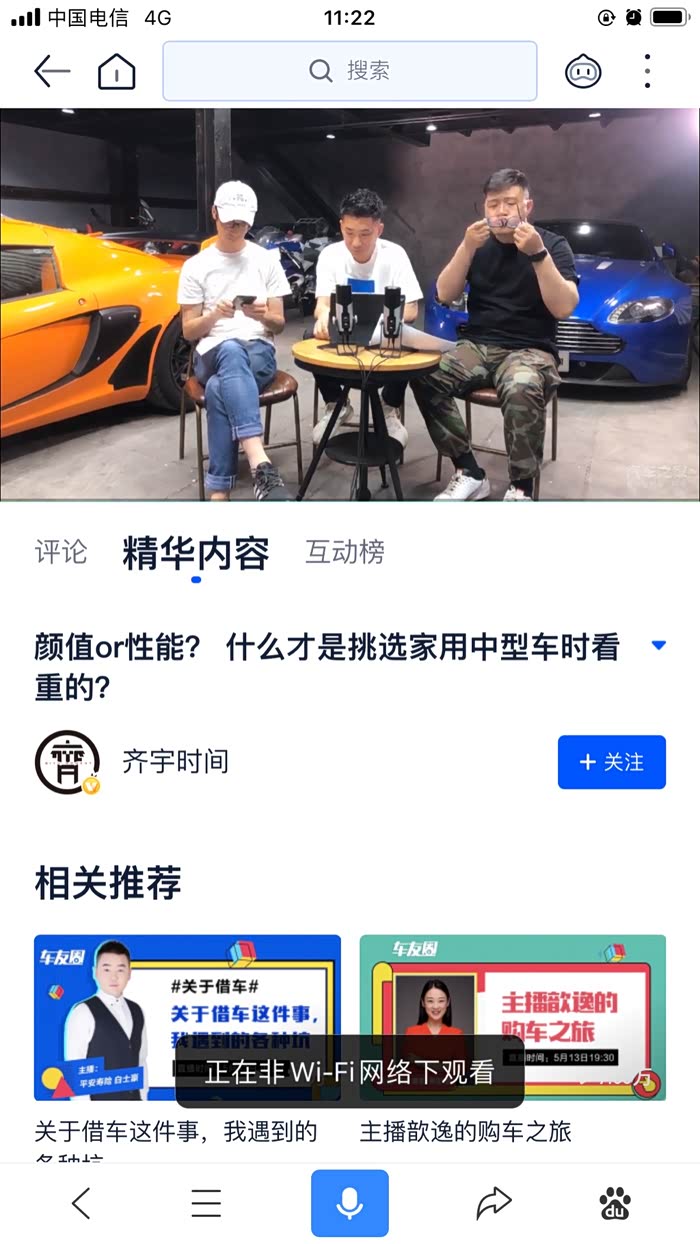Start voice search with the microphone button
This screenshot has width=700, height=1244.
(349, 1203)
